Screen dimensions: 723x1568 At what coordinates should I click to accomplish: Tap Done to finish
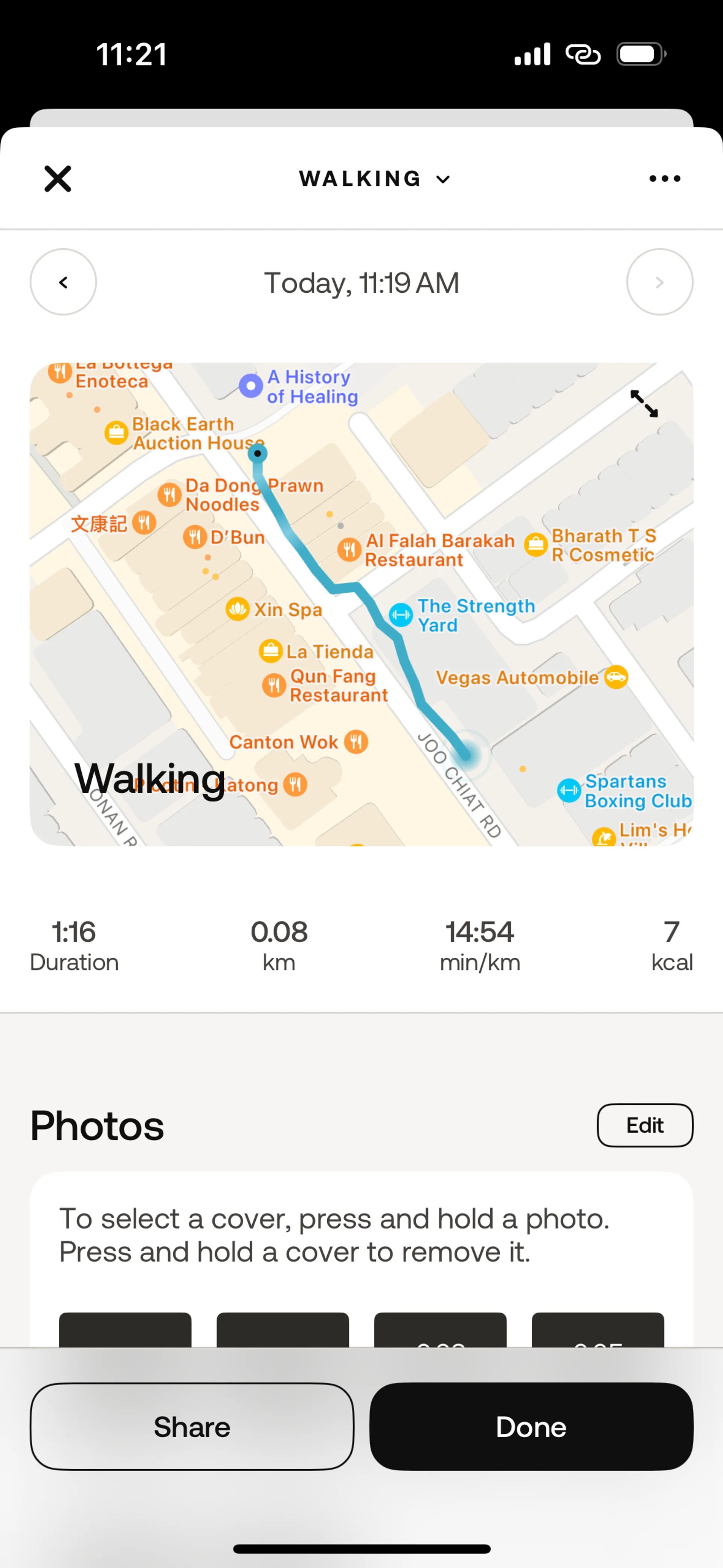click(x=531, y=1426)
